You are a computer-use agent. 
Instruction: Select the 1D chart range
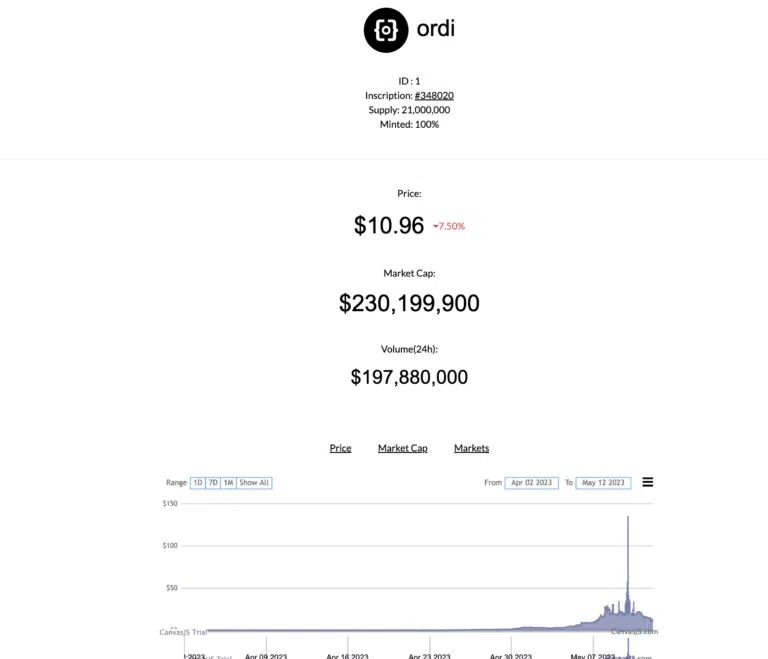pos(198,483)
